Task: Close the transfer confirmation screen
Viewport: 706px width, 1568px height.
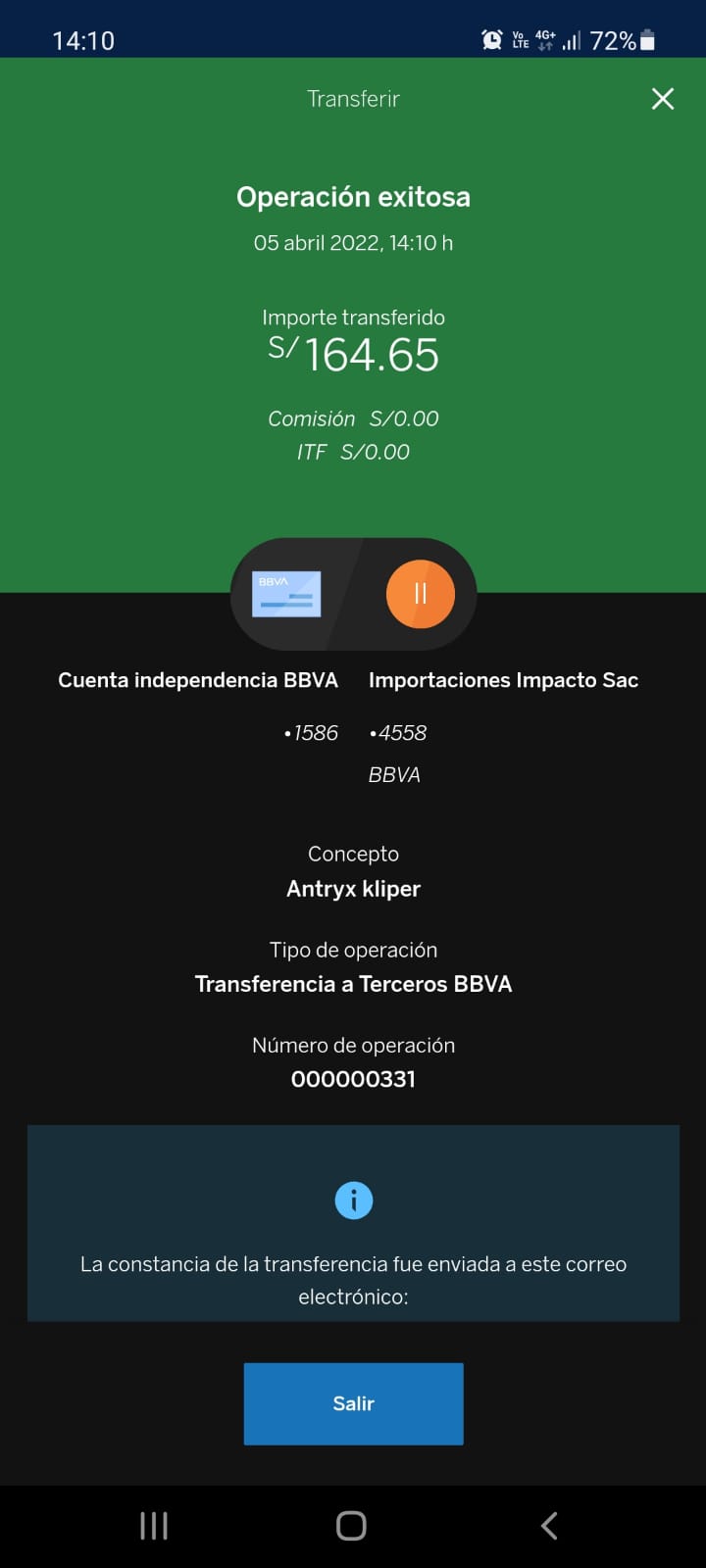Action: click(x=663, y=99)
